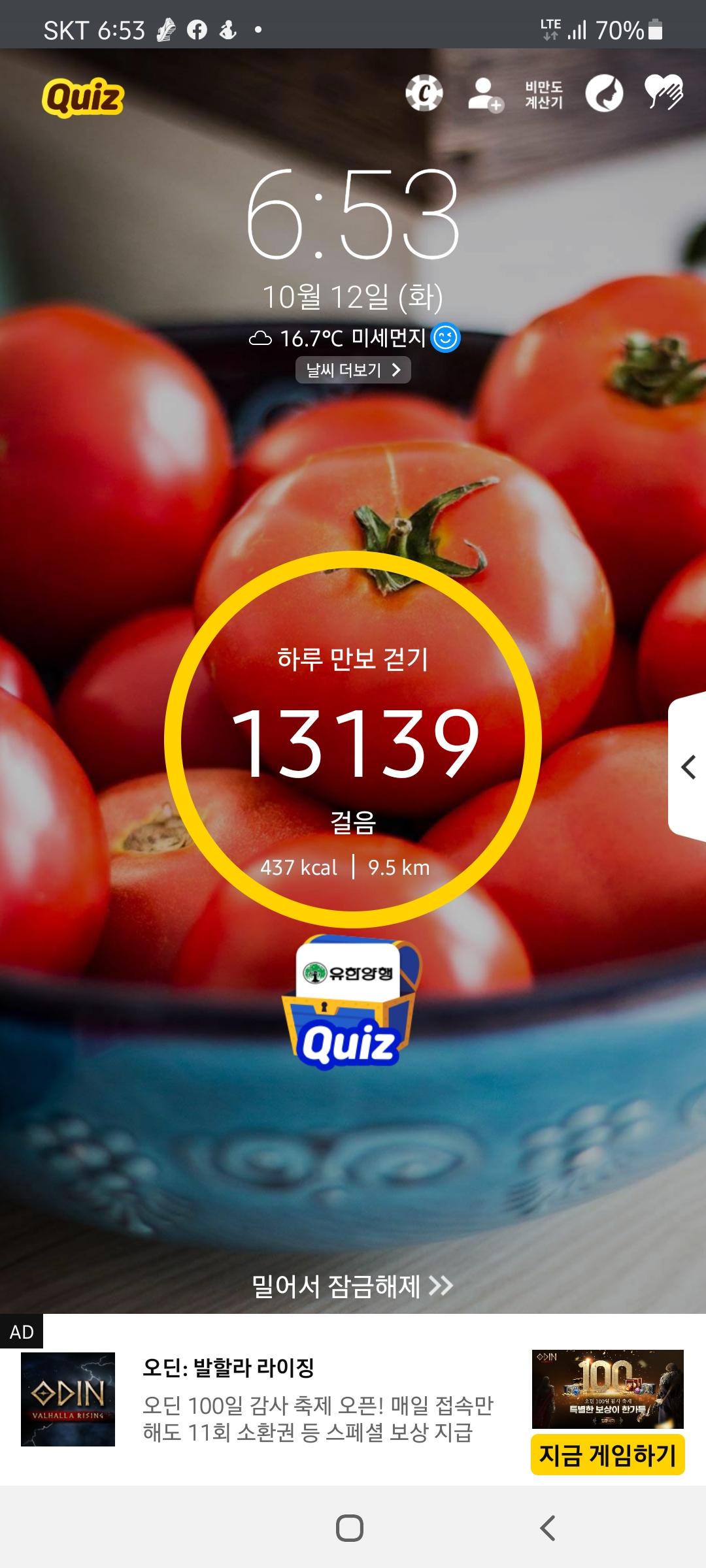Expand the side panel arrow handle
Screen dimensions: 706x1568
688,767
